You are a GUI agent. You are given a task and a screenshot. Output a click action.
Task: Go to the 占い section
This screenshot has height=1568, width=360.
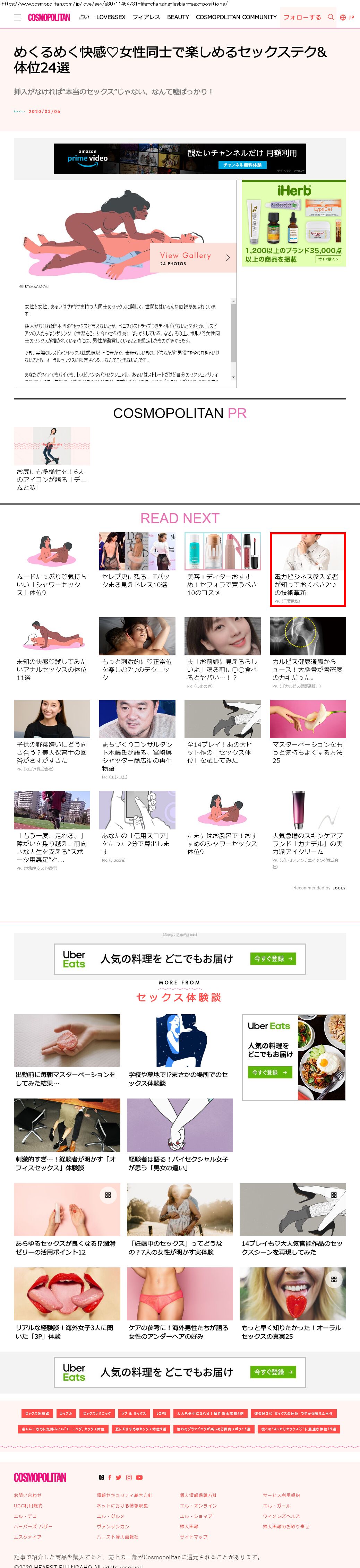[84, 17]
